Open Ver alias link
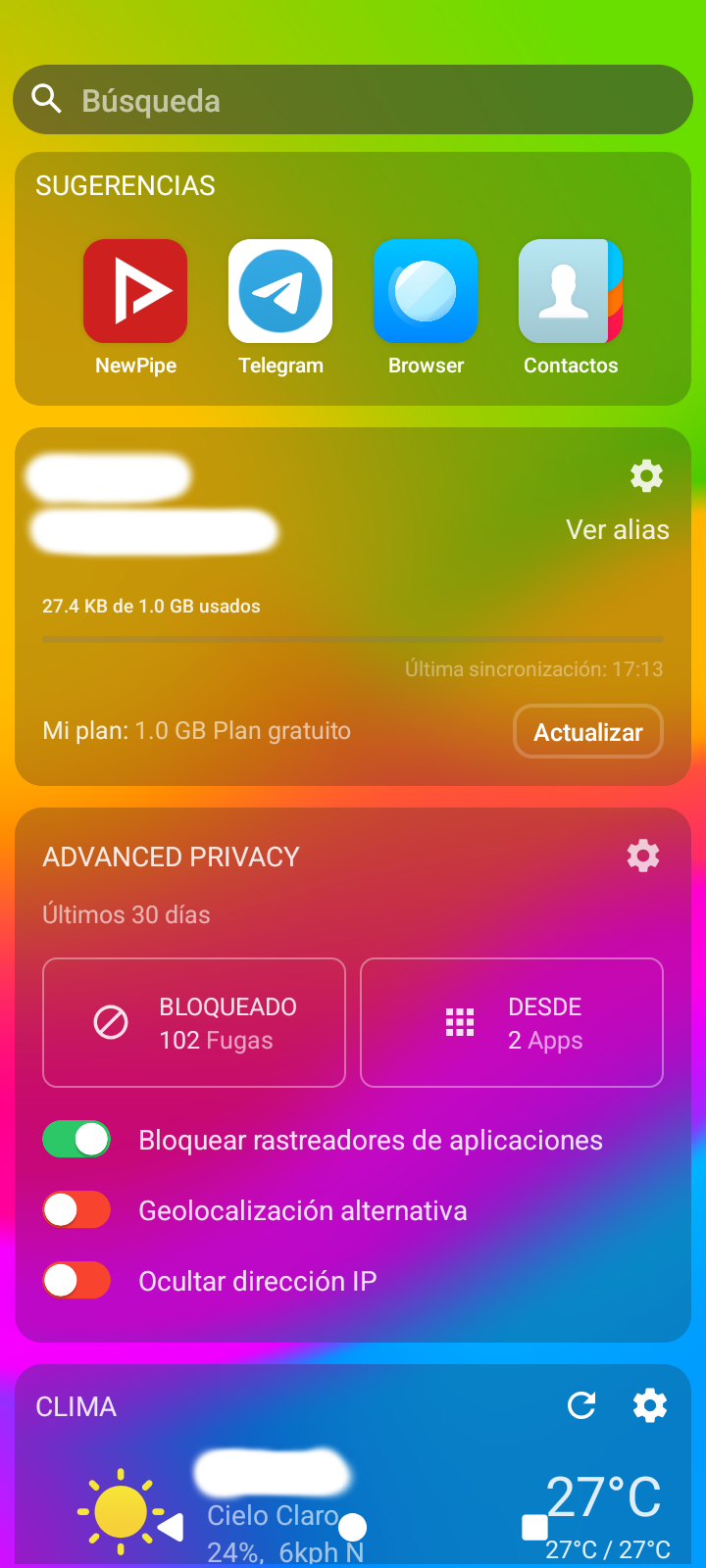 click(617, 529)
